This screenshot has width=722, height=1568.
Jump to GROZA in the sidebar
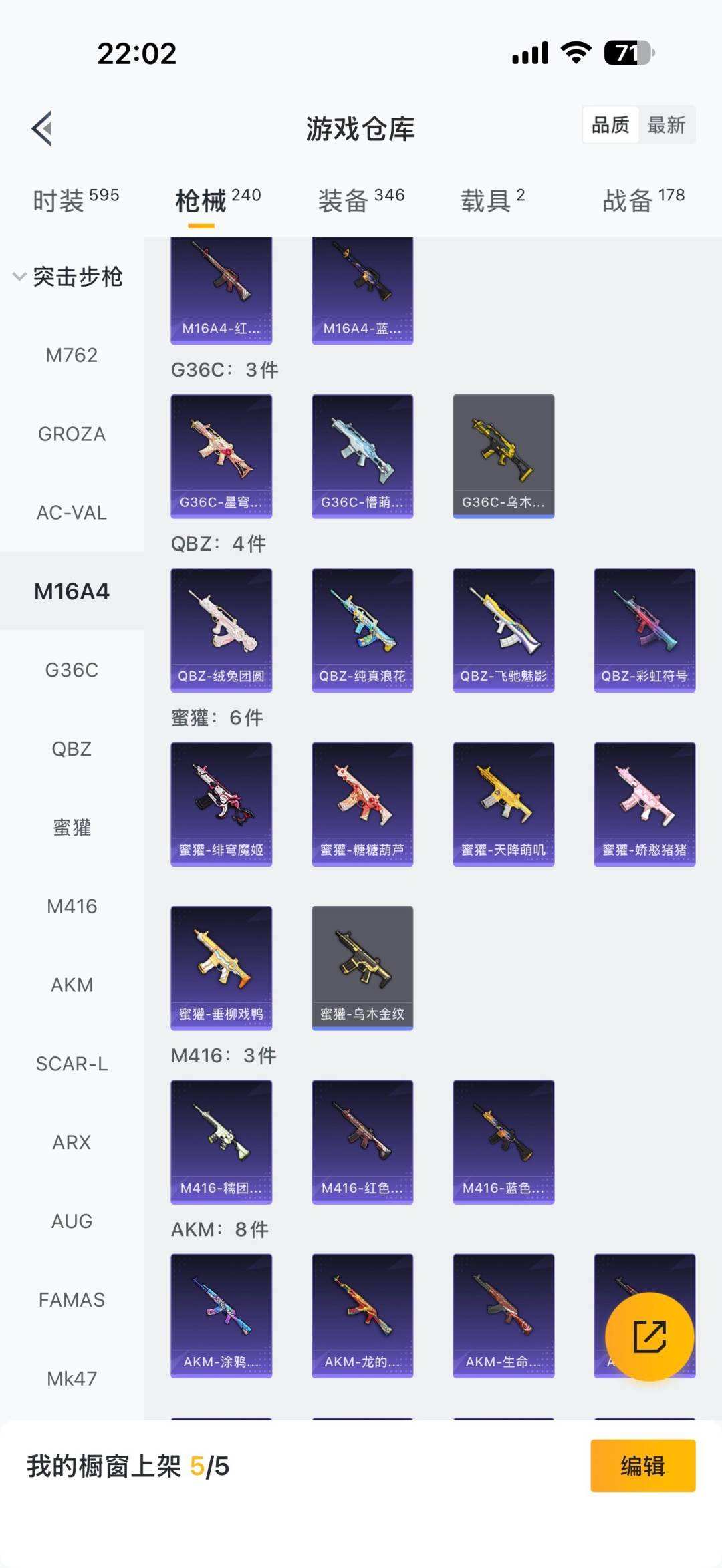72,434
